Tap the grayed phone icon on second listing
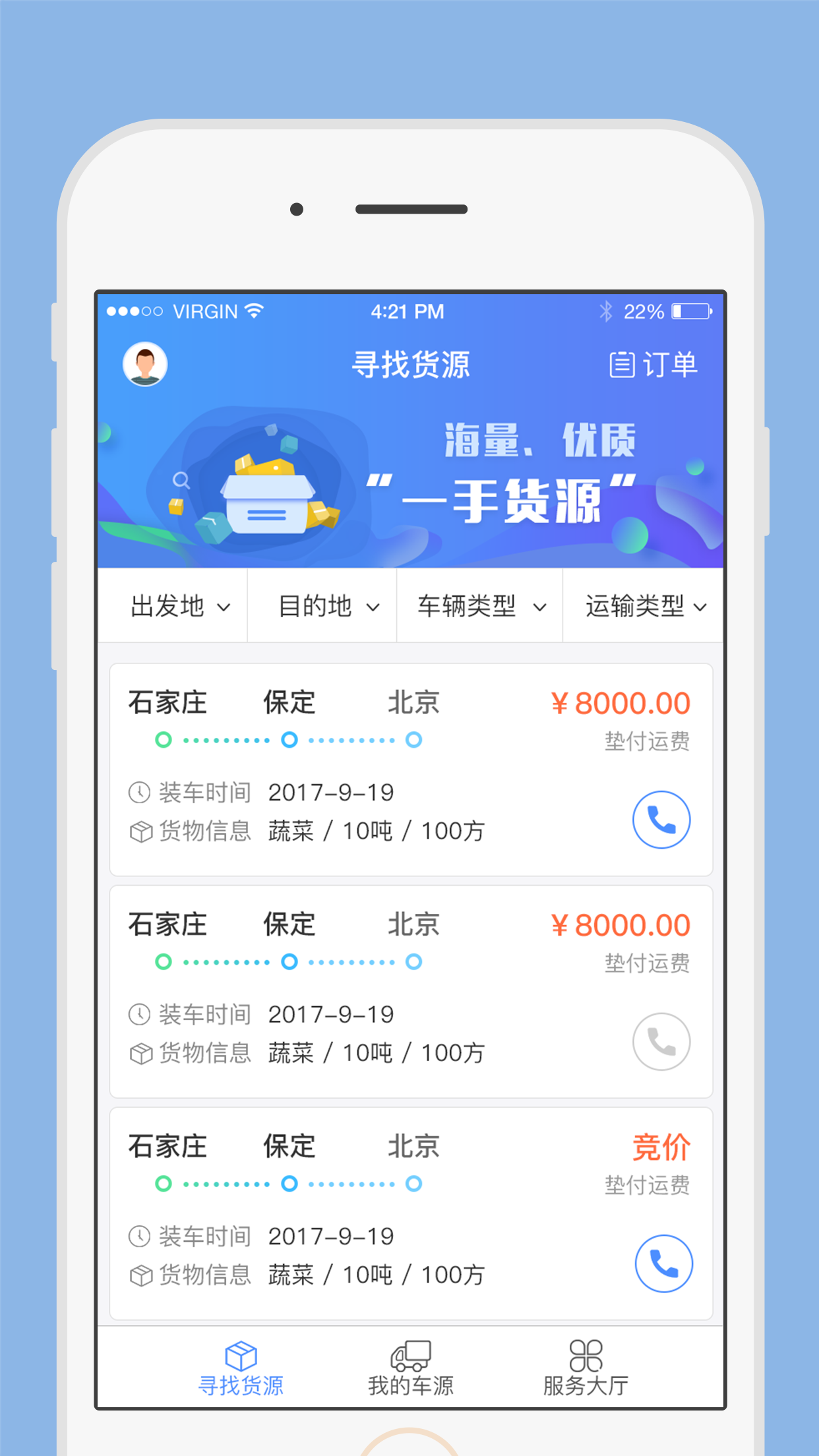The image size is (819, 1456). [661, 1041]
